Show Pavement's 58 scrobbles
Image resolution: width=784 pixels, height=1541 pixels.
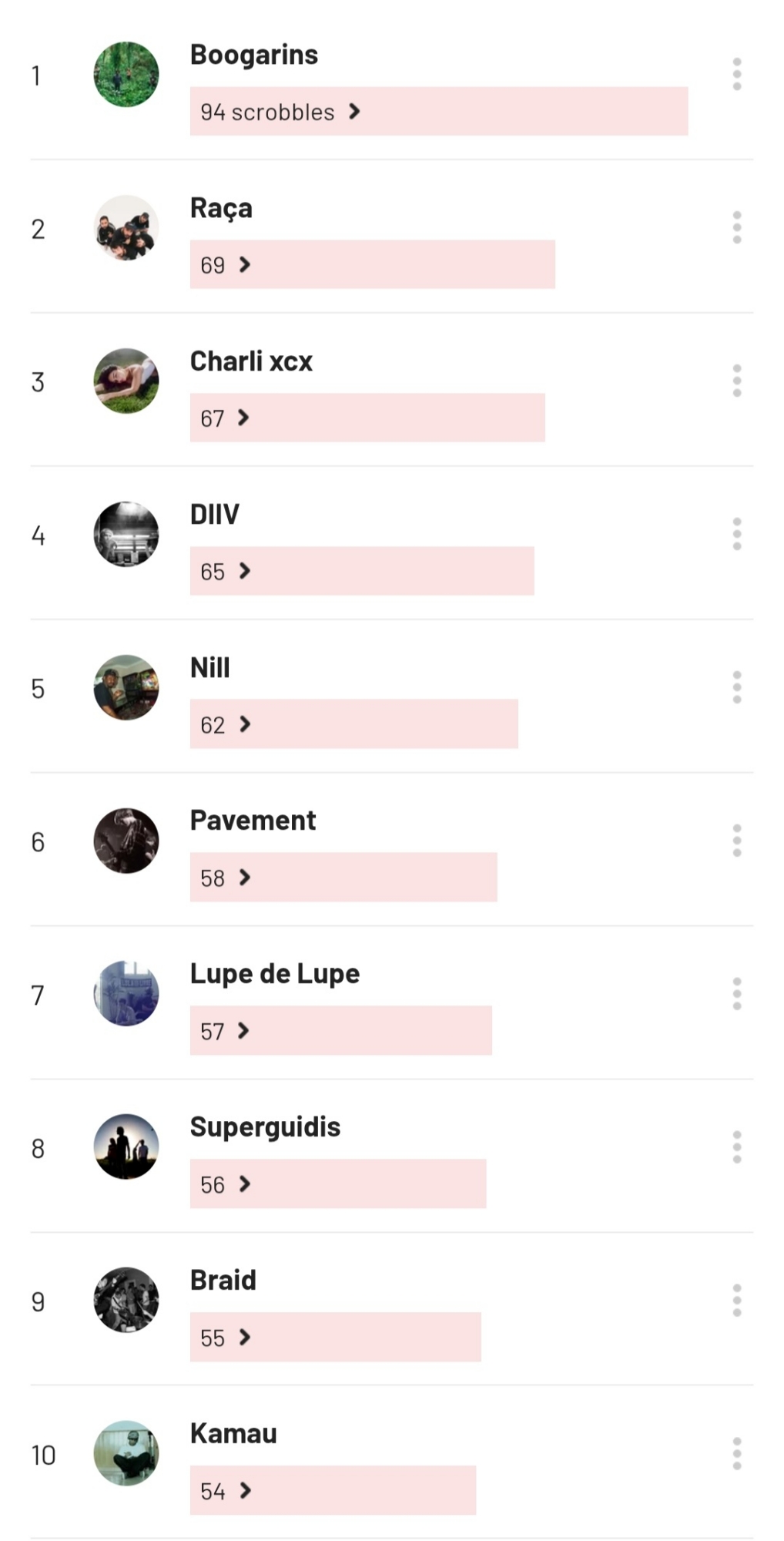(225, 878)
